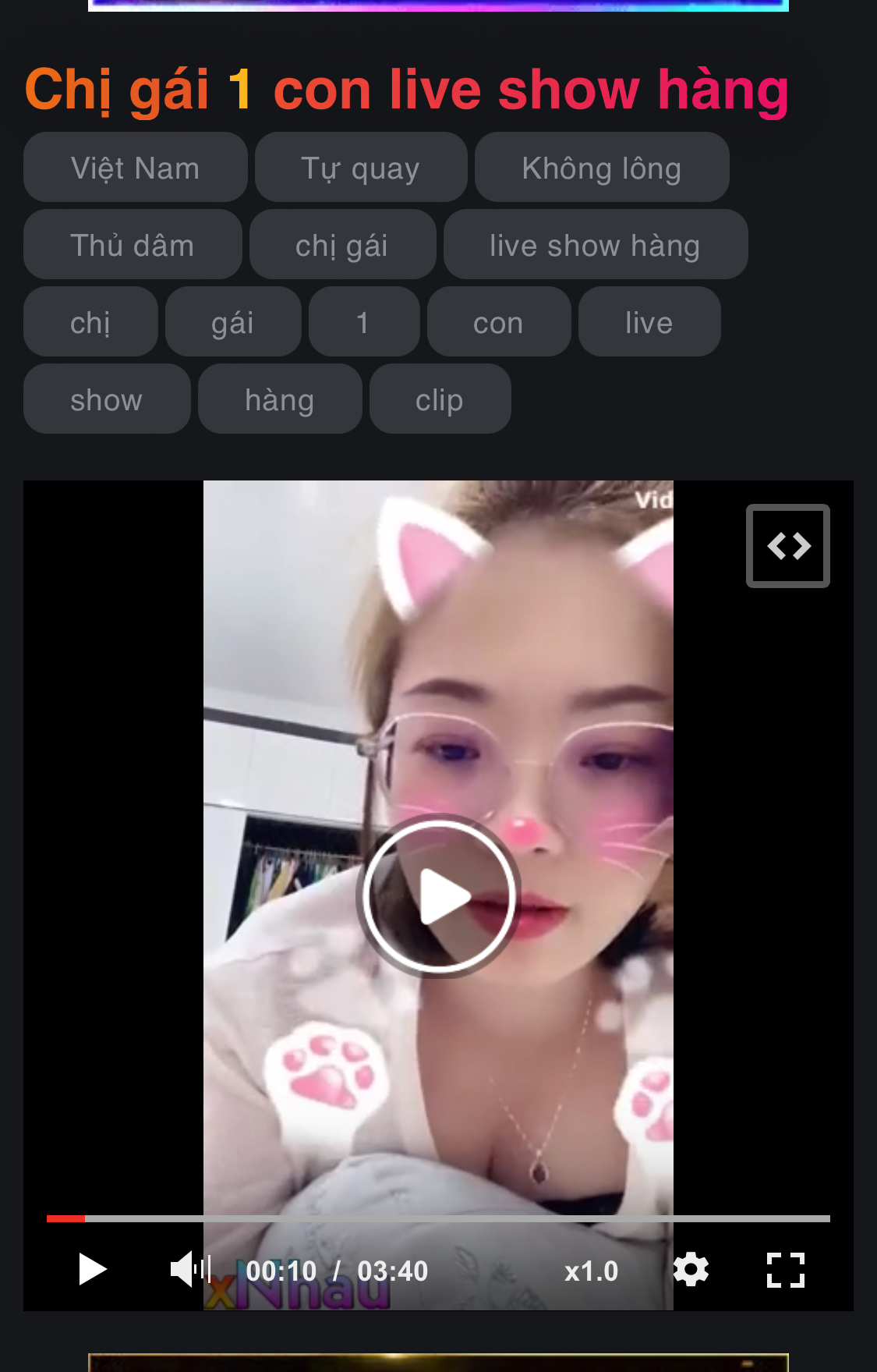Open the Tự quay tag
Viewport: 877px width, 1372px height.
[x=360, y=168]
